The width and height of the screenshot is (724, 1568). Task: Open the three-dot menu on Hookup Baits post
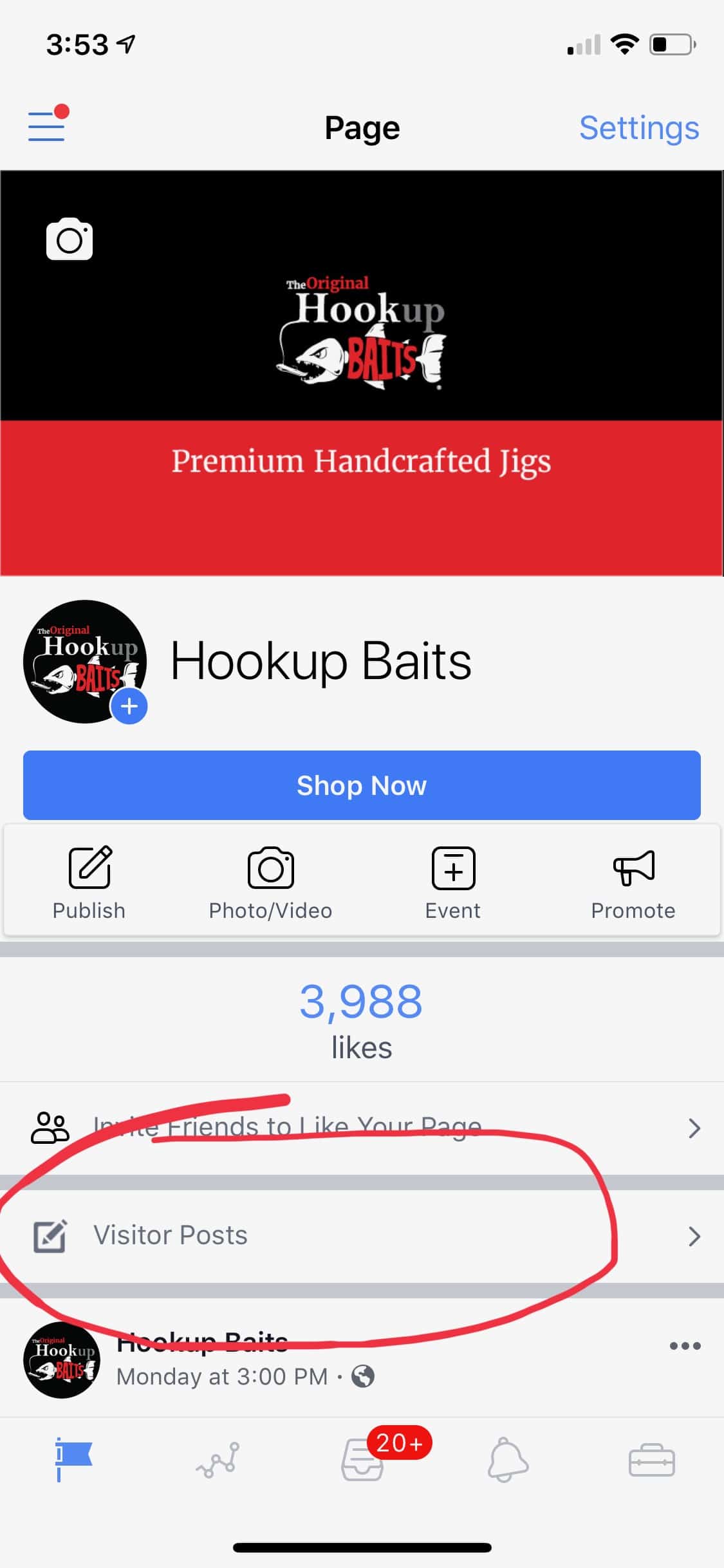[685, 1345]
